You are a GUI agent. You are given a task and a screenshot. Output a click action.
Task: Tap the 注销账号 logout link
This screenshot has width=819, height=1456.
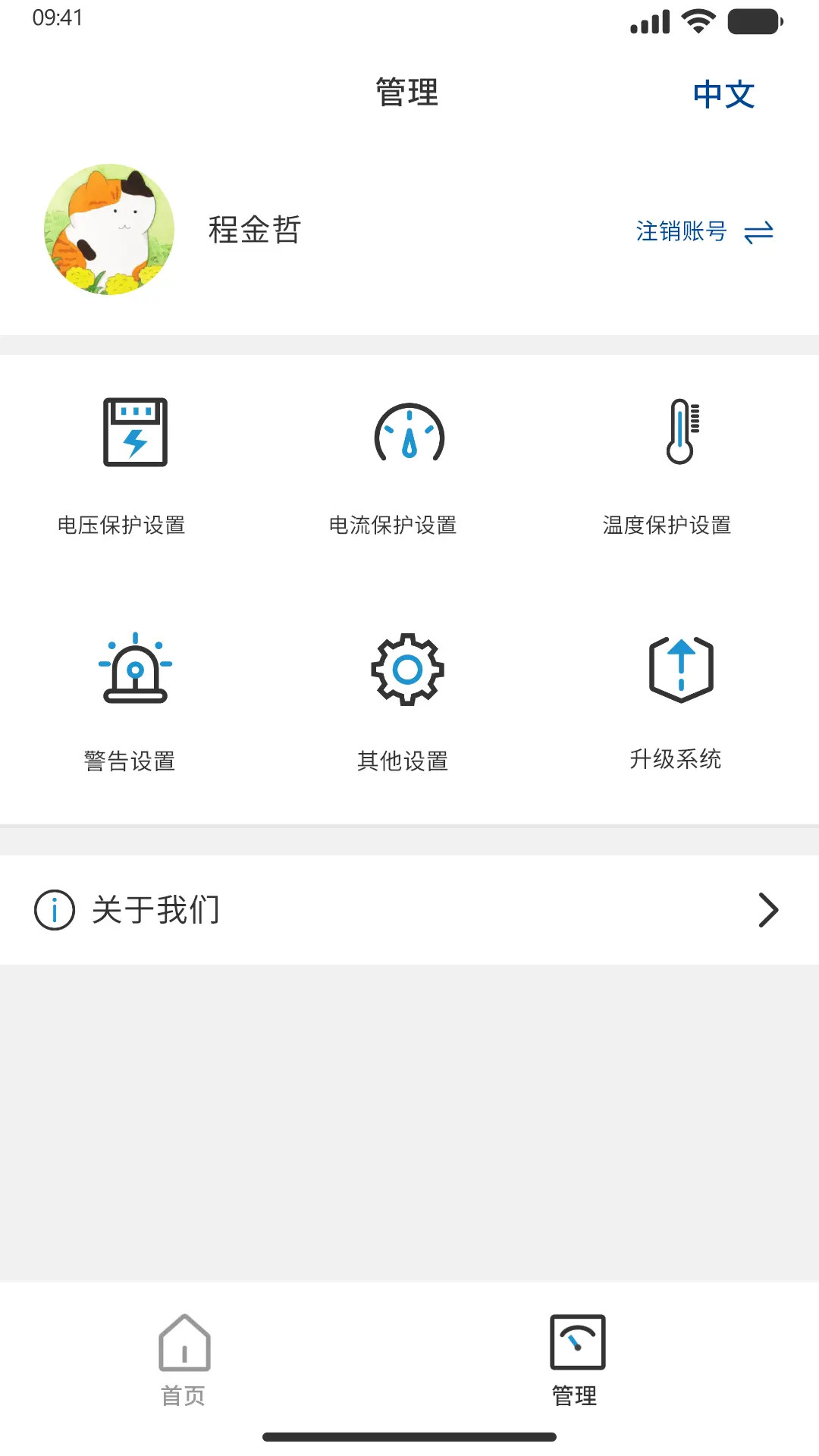coord(680,232)
